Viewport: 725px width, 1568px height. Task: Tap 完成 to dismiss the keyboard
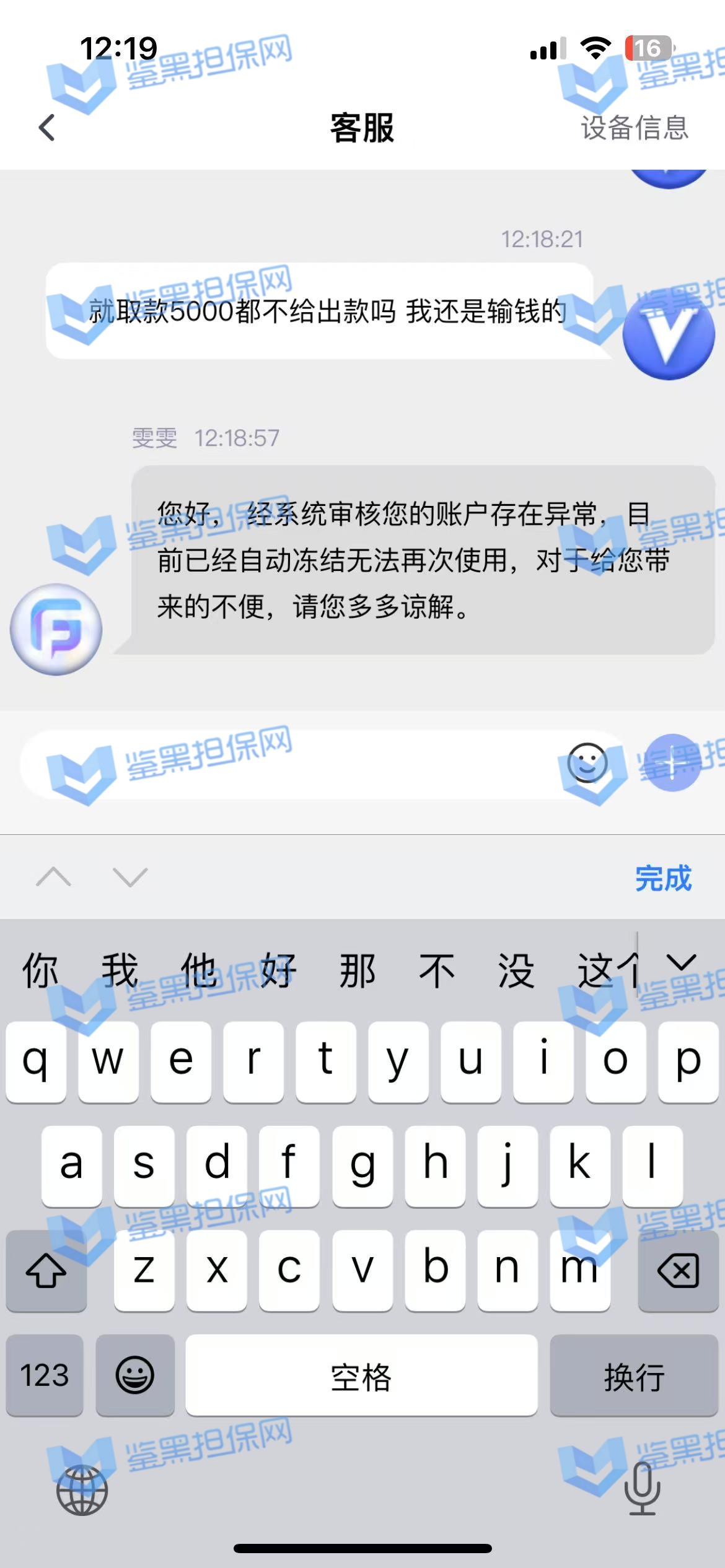tap(662, 878)
